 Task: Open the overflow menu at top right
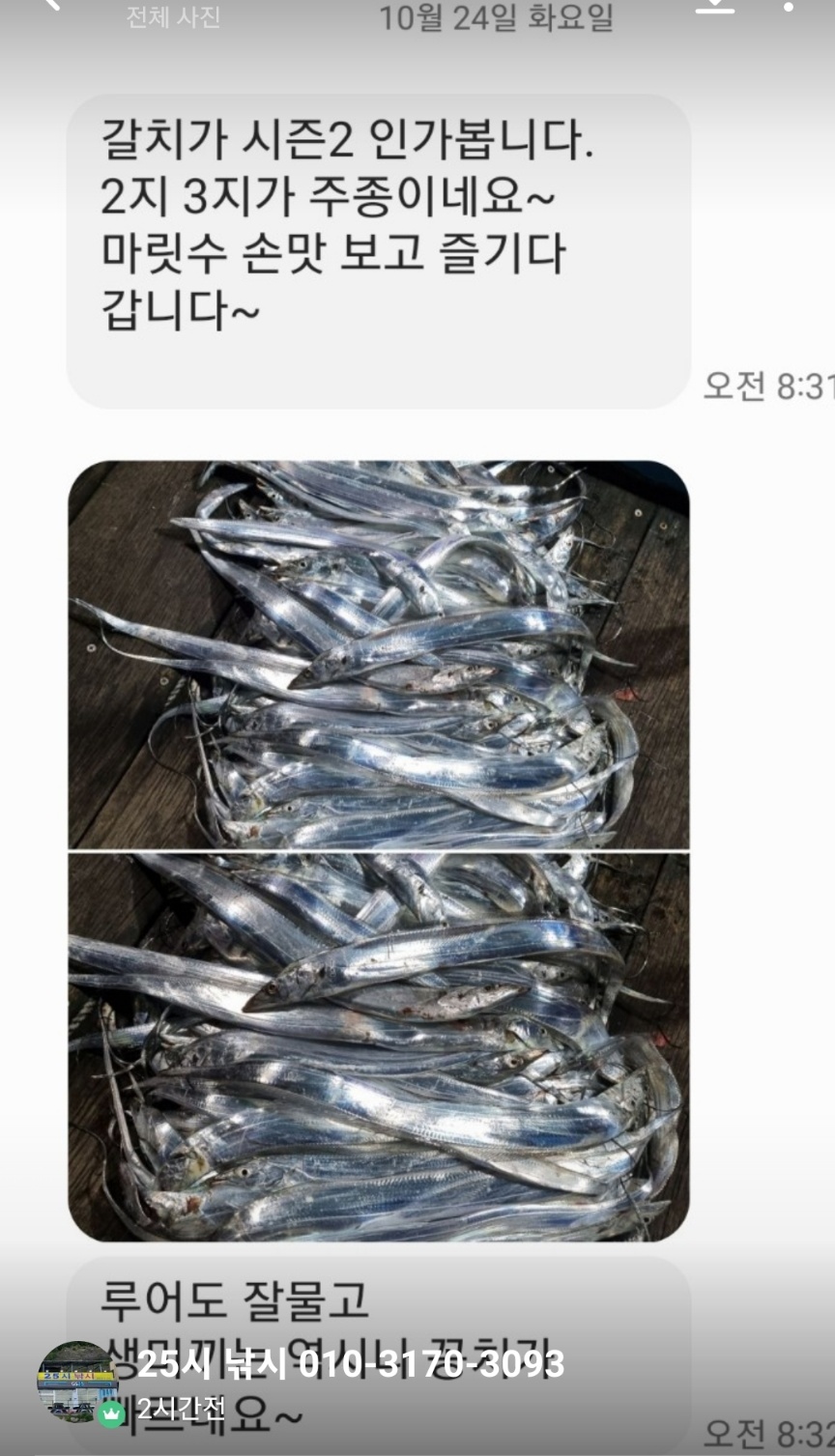pos(789,8)
